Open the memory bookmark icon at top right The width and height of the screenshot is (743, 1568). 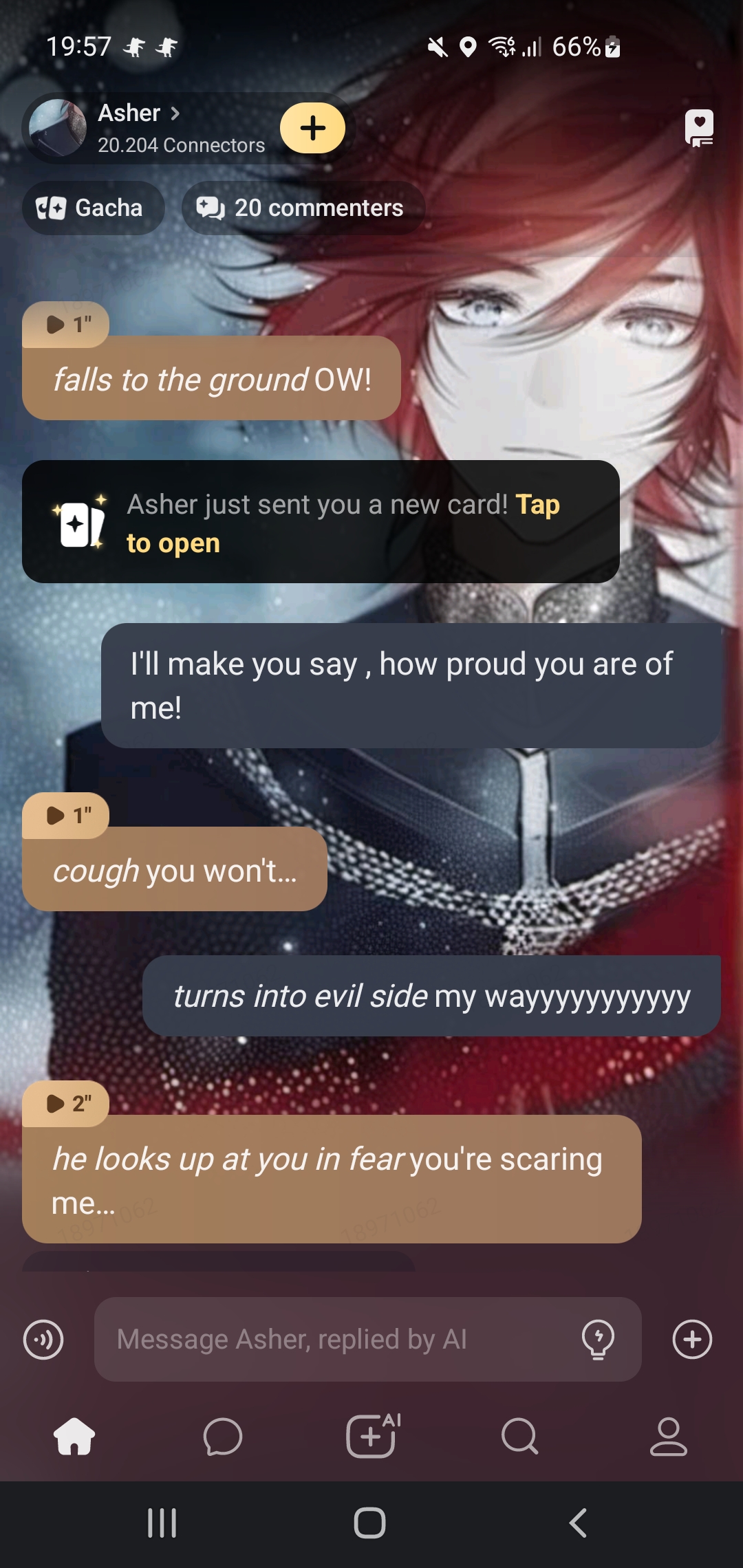point(699,127)
